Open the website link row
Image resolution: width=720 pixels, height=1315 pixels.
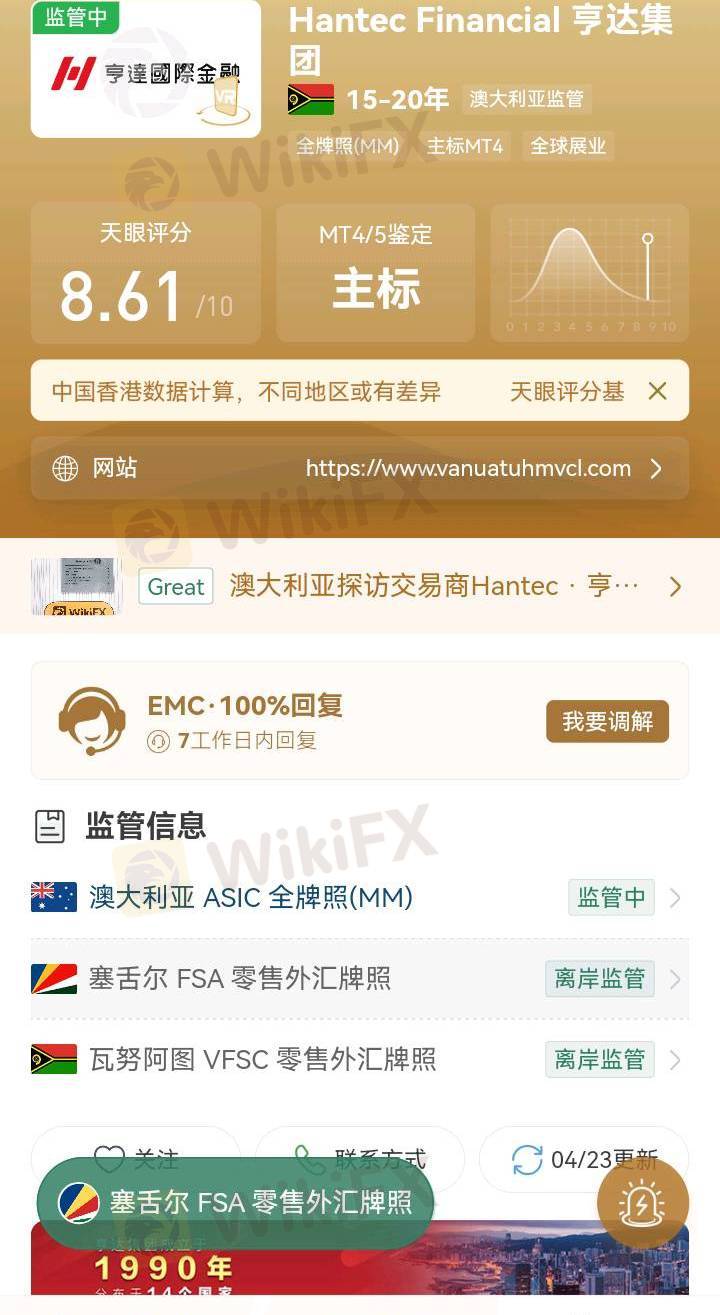point(360,468)
